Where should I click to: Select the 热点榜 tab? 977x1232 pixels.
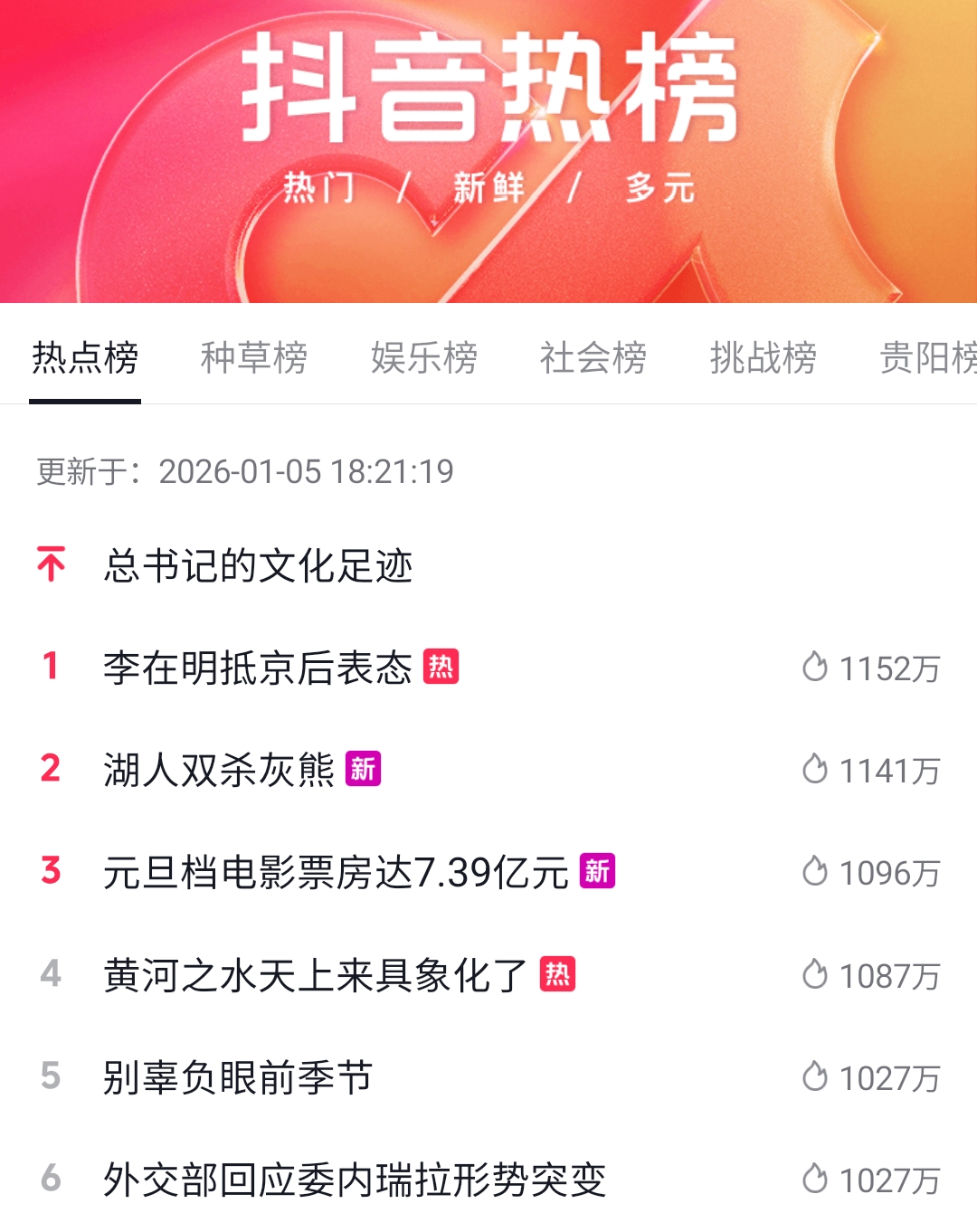point(85,358)
